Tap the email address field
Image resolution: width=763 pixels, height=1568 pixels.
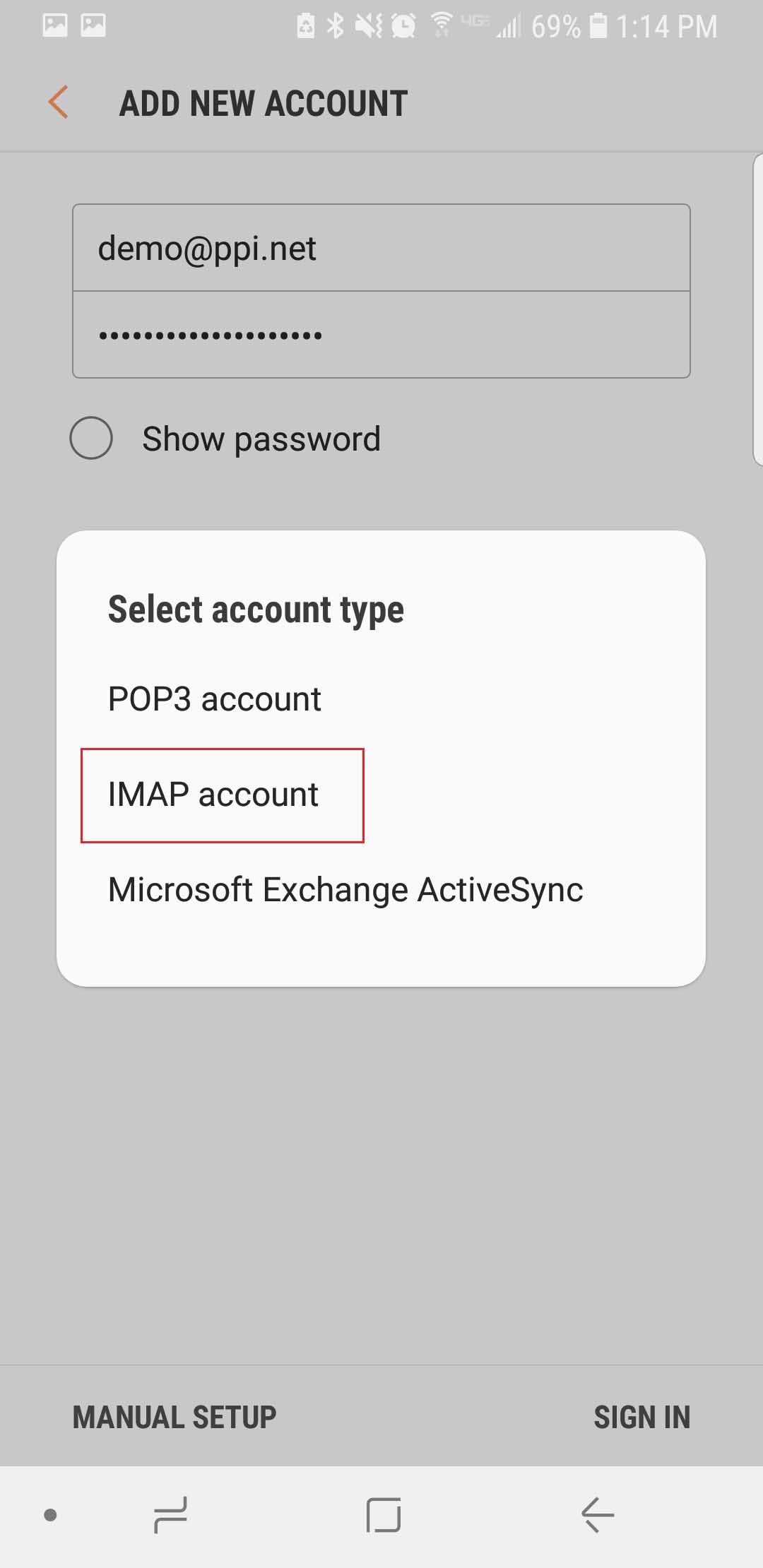point(381,248)
